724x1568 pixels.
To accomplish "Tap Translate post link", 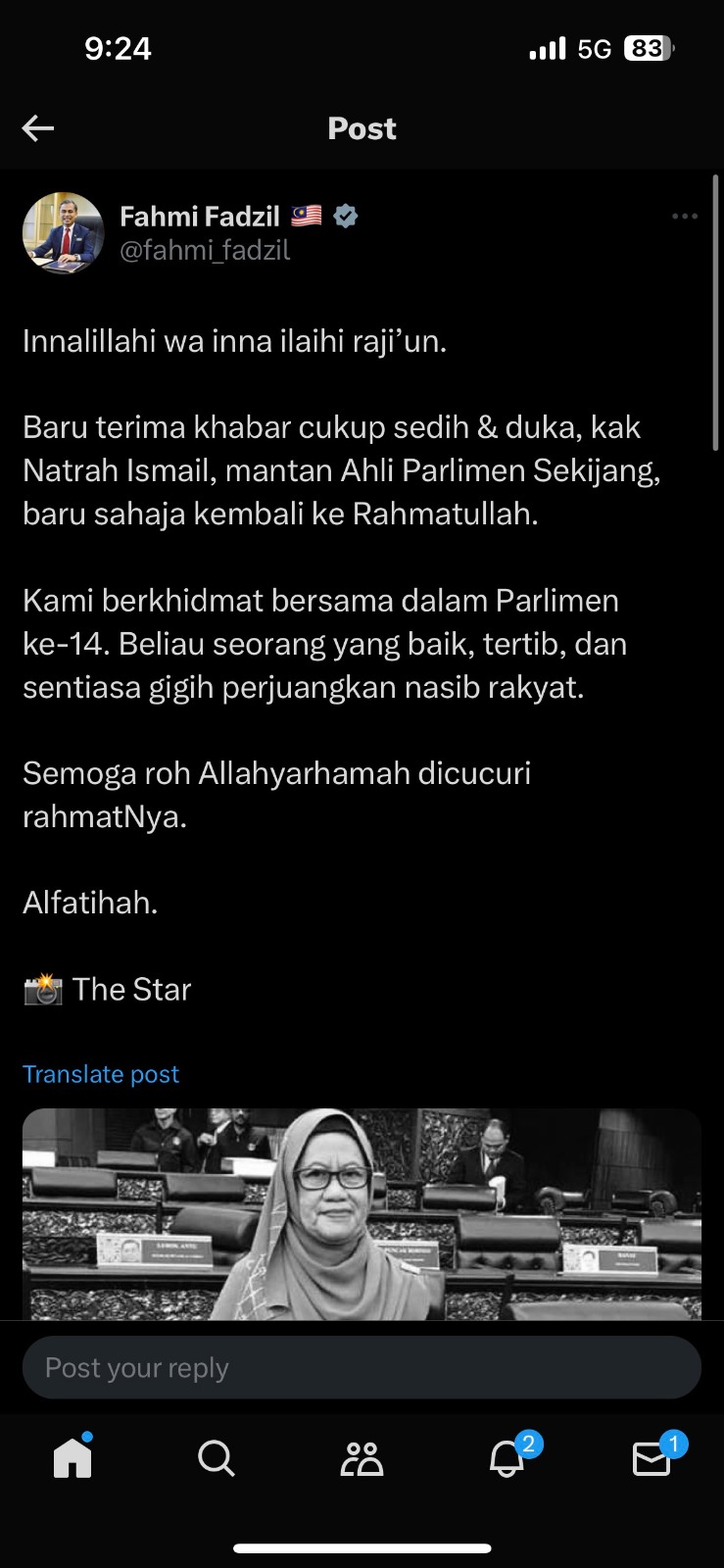I will click(101, 1074).
